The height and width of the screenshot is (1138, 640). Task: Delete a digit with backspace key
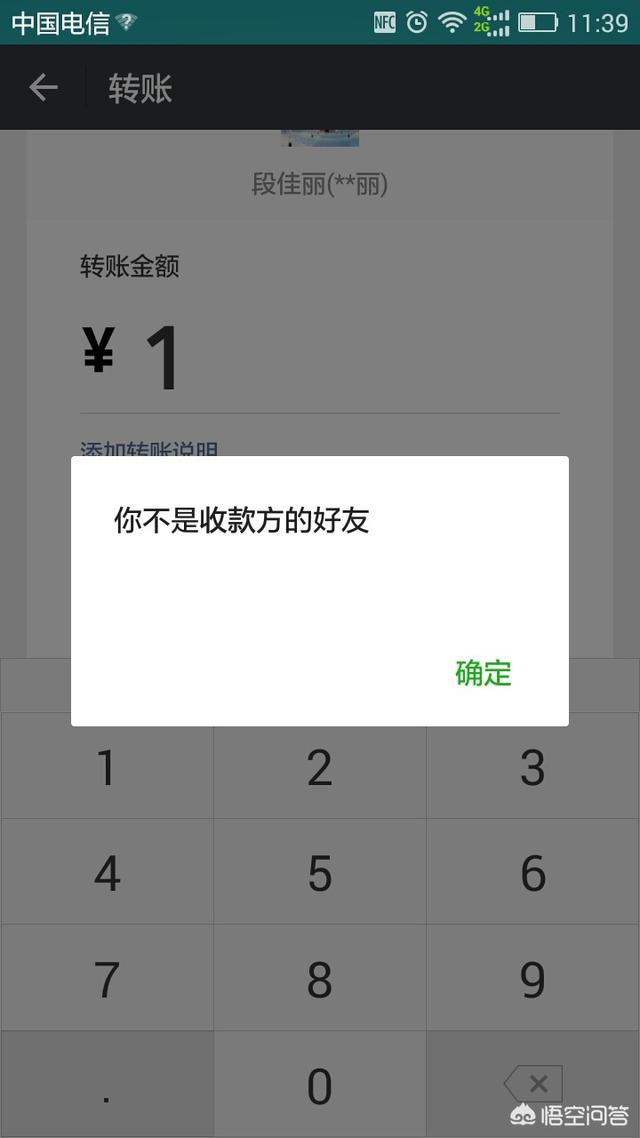[x=533, y=1084]
